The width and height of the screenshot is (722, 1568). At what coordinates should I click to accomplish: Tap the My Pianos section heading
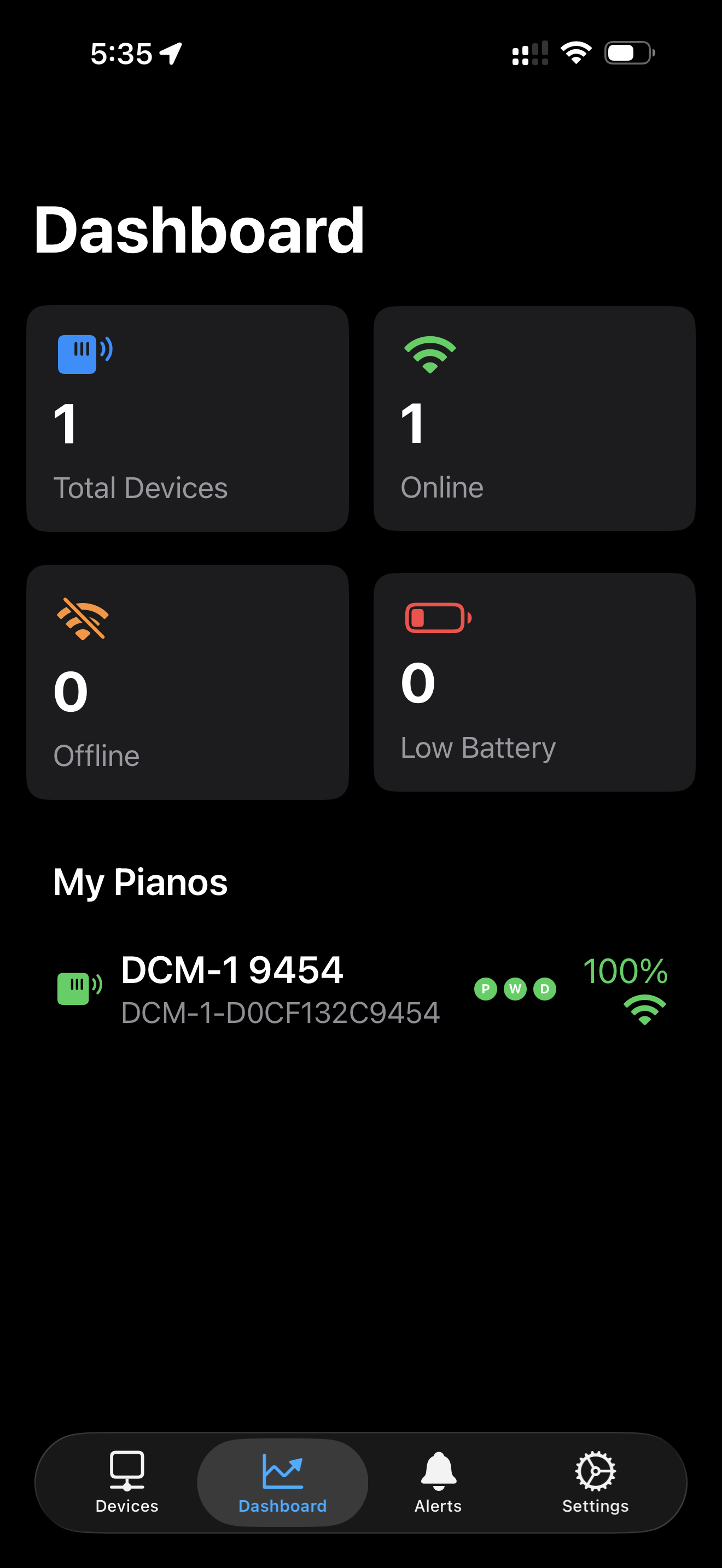tap(140, 882)
